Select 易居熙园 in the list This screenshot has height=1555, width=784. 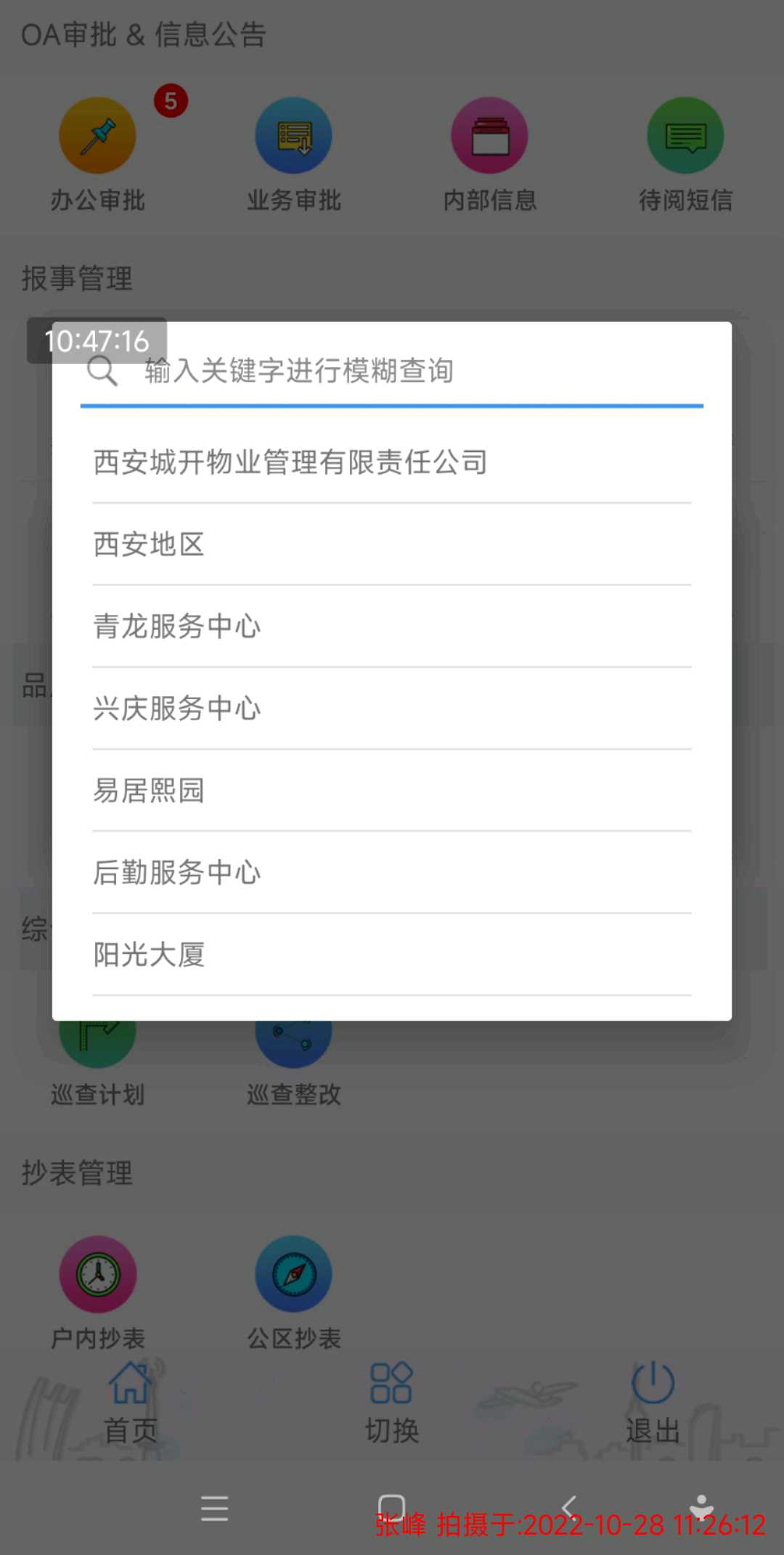point(392,791)
